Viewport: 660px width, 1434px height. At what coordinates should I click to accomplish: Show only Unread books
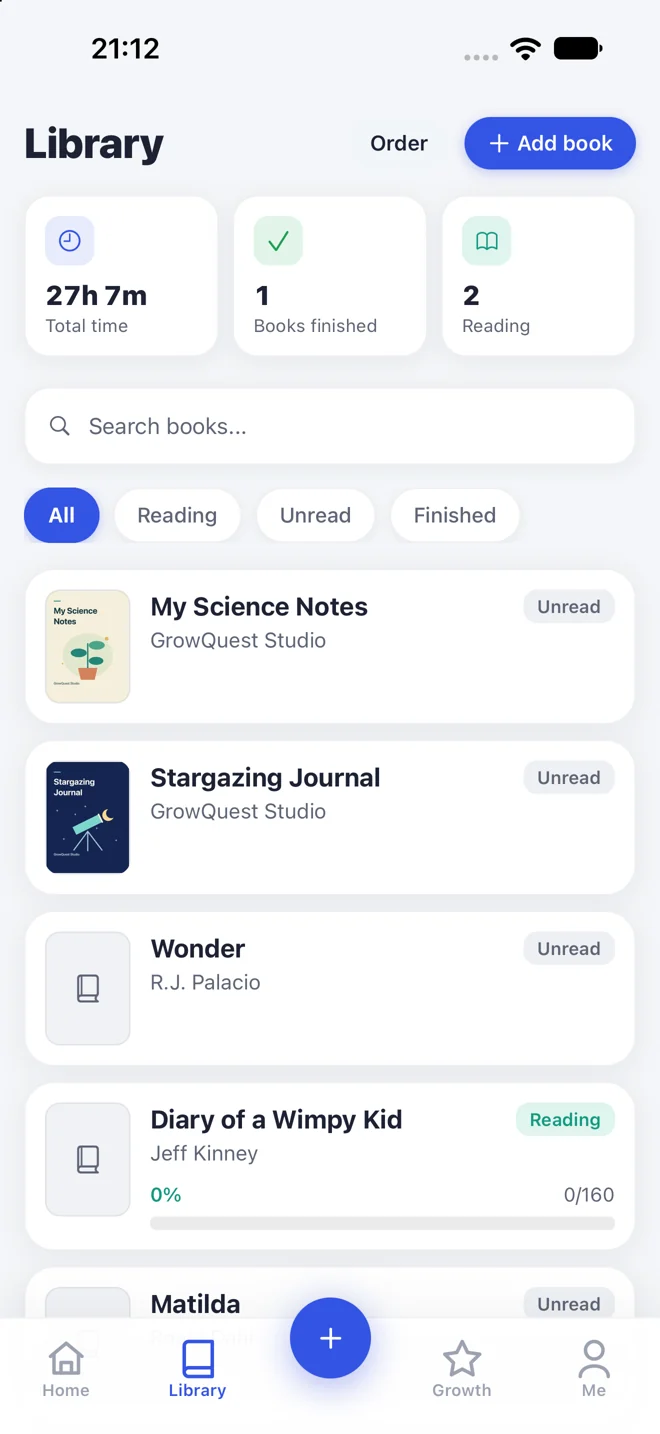[315, 515]
